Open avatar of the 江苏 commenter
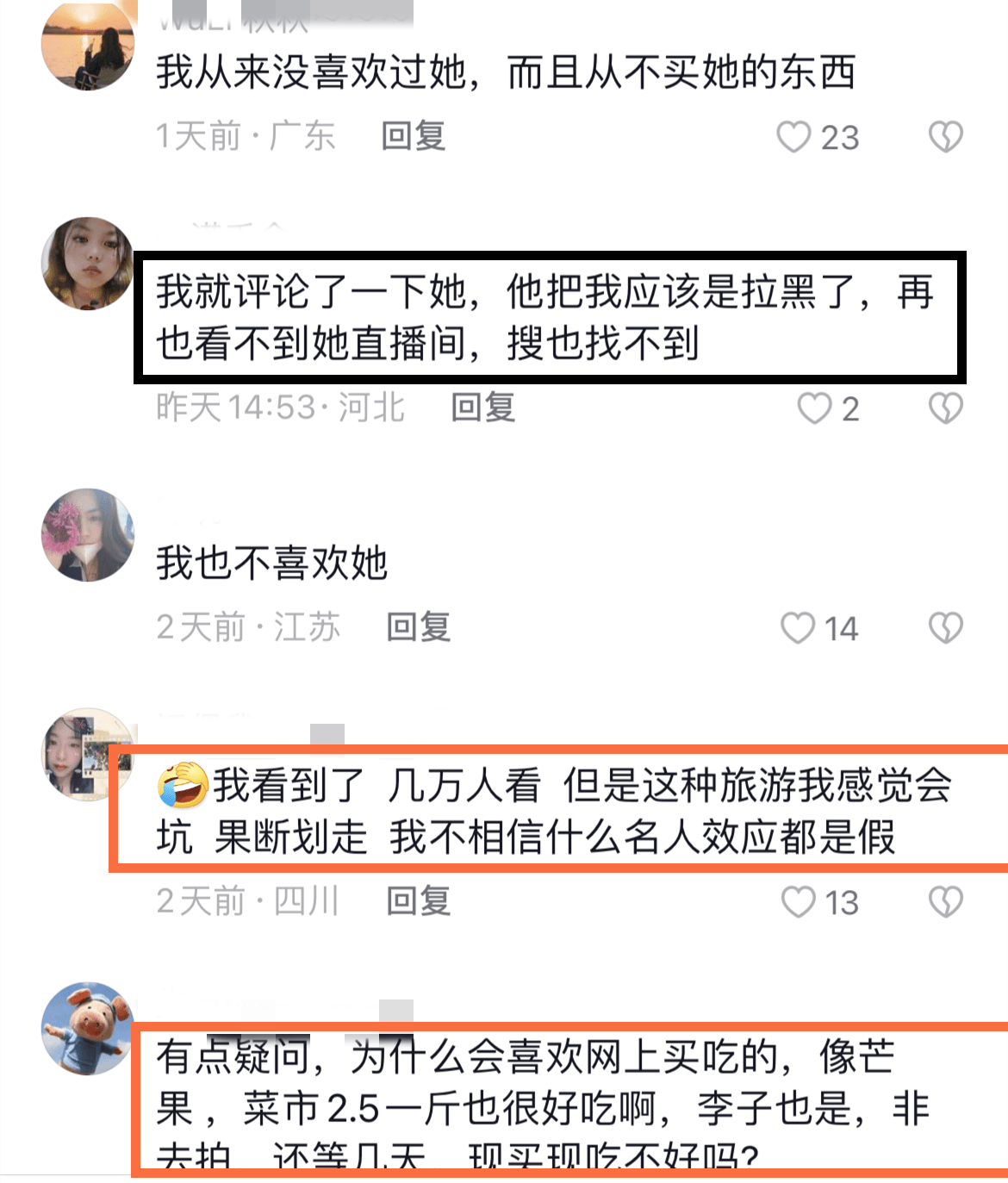Screen dimensions: 1008x1183 [88, 535]
